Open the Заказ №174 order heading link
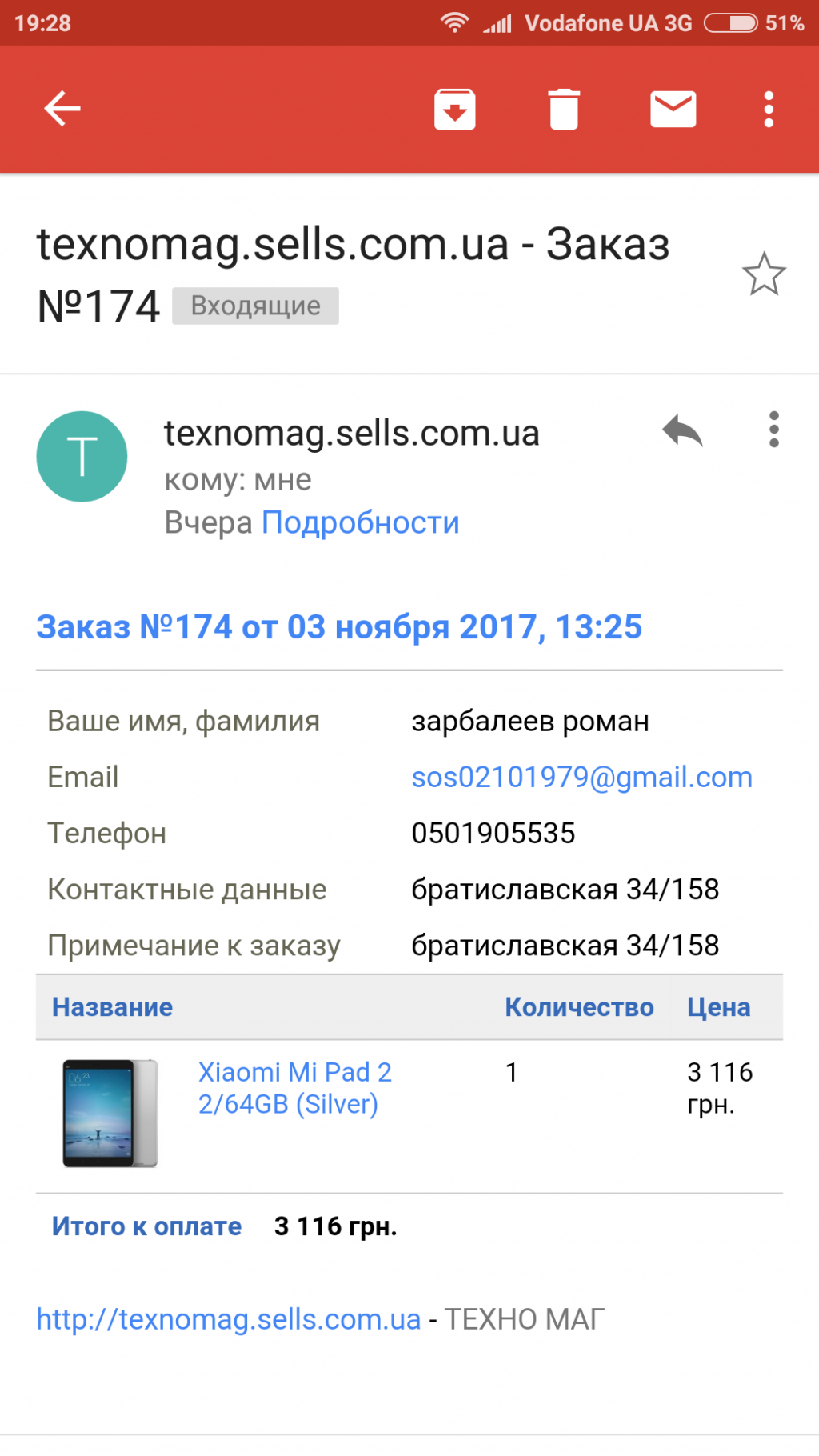819x1456 pixels. click(339, 627)
